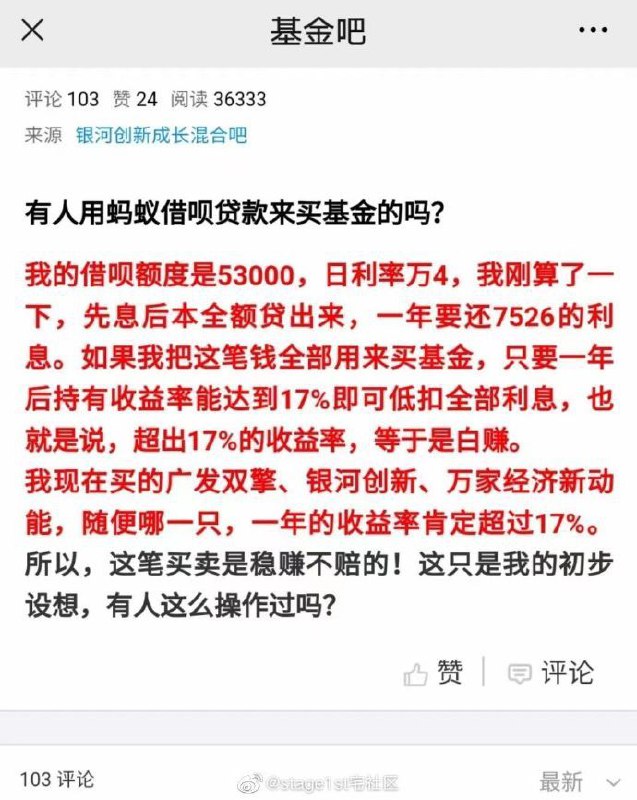637x800 pixels.
Task: Like this post with the 赞 button
Action: (x=435, y=673)
